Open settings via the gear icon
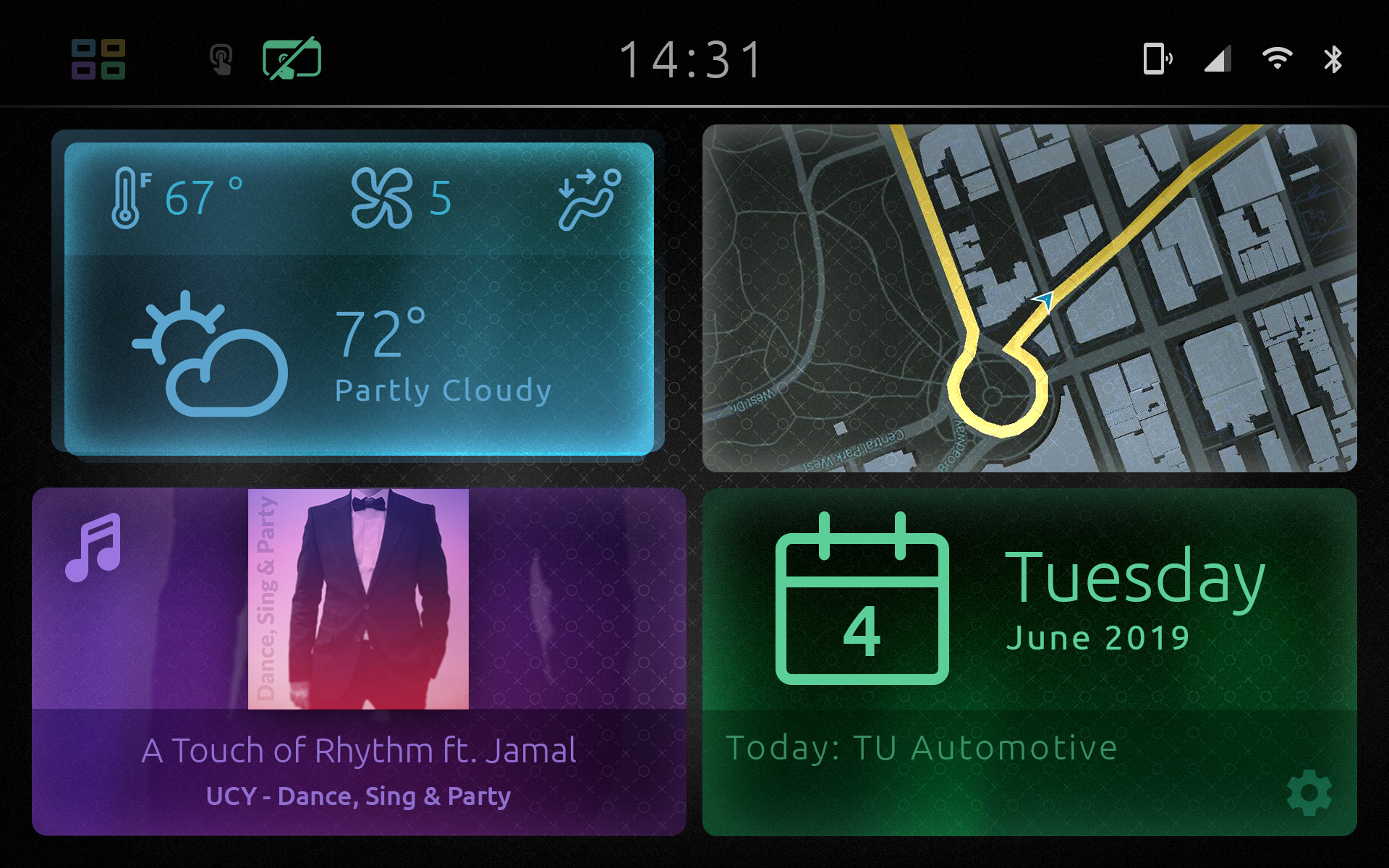The image size is (1389, 868). click(x=1309, y=793)
